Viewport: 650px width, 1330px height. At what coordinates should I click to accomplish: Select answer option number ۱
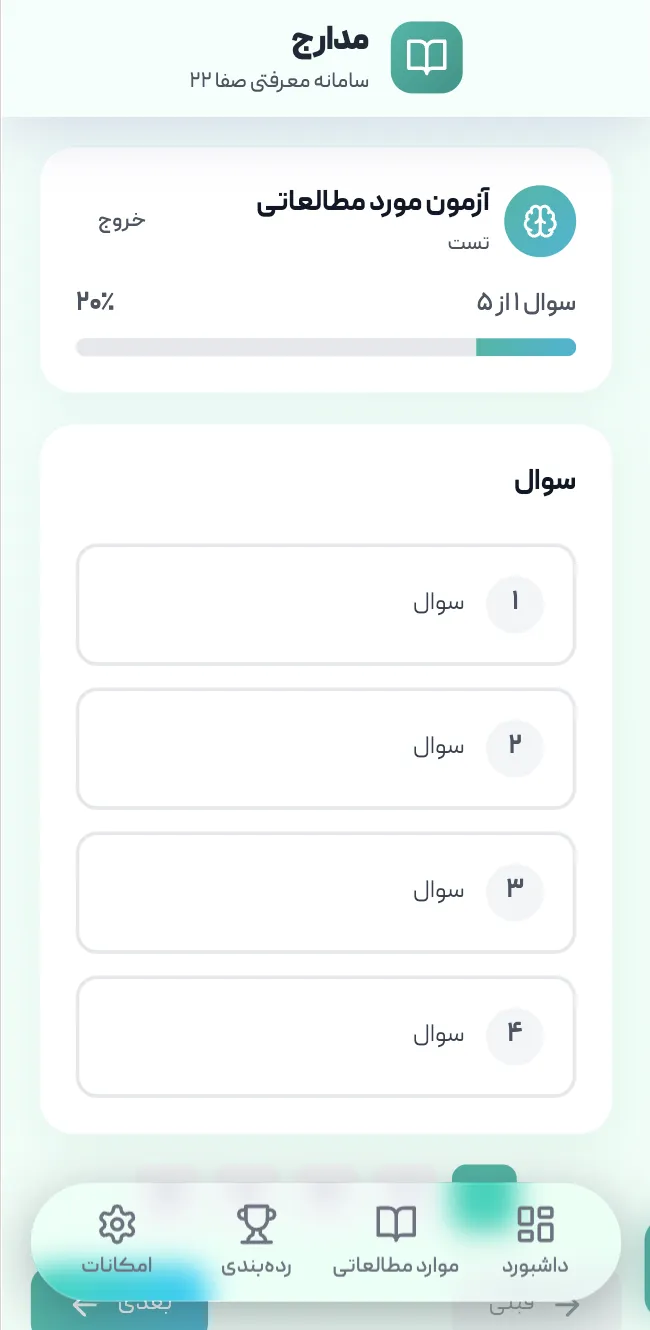(326, 604)
